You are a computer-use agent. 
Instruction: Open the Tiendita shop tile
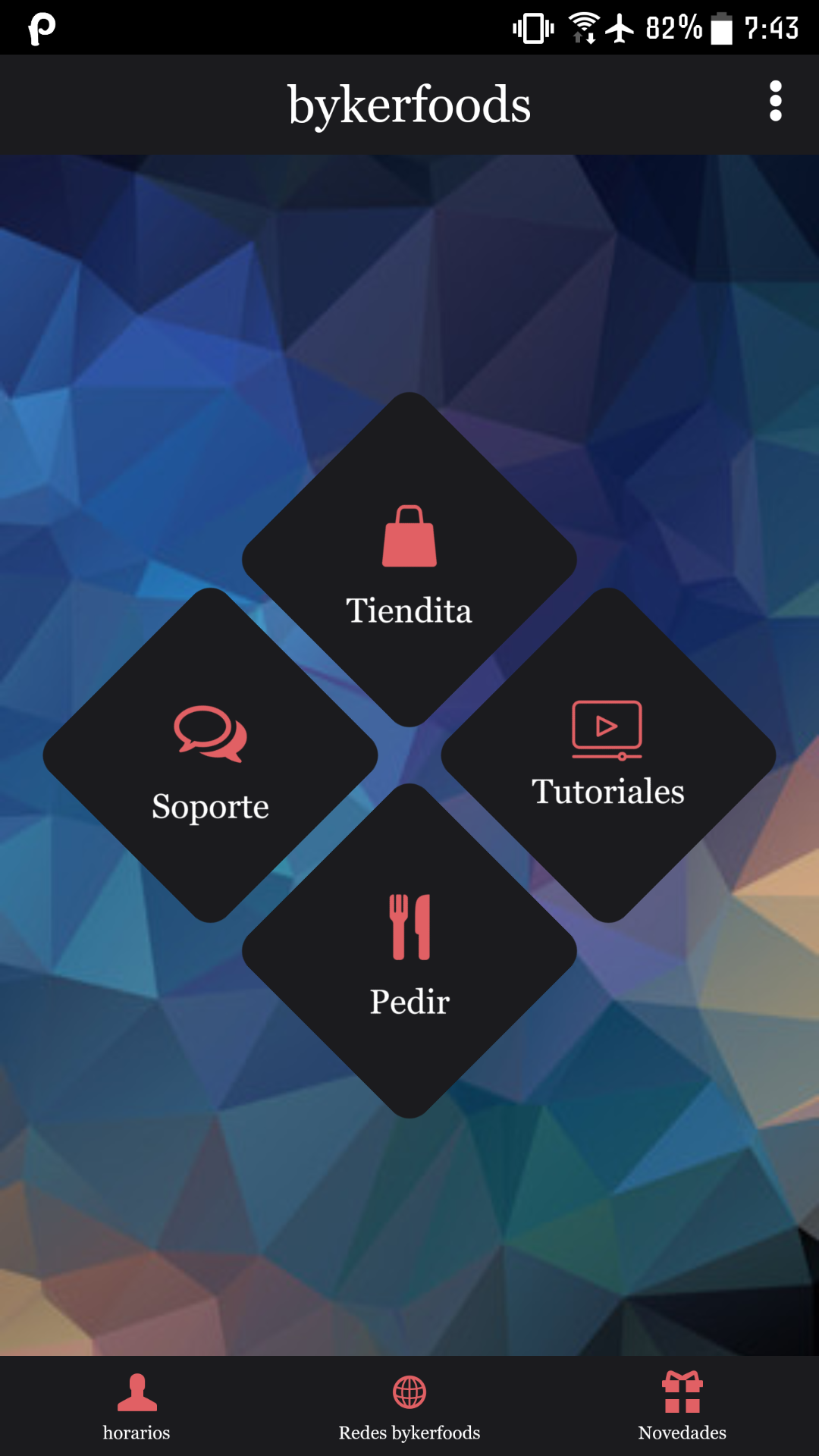(409, 561)
